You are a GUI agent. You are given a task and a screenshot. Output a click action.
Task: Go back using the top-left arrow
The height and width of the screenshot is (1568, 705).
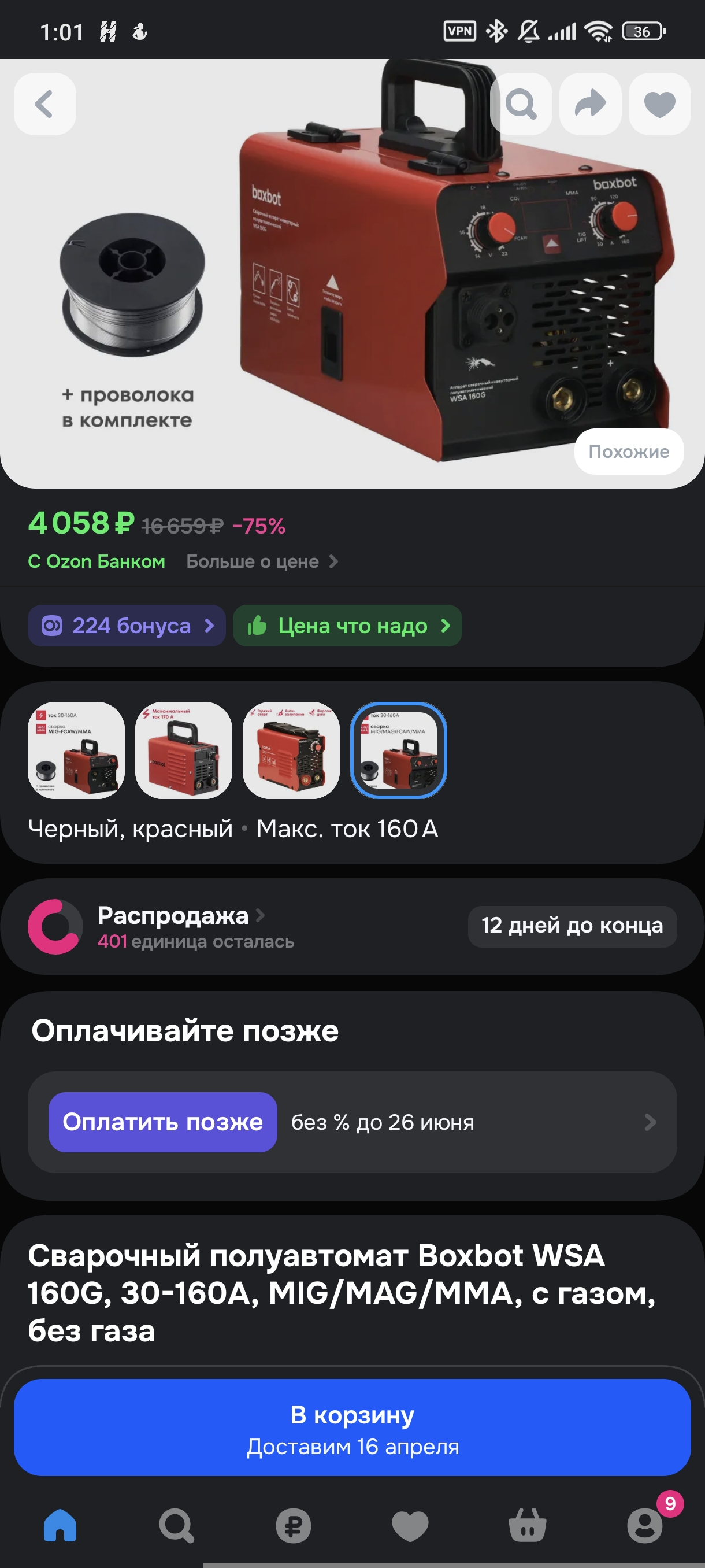44,104
